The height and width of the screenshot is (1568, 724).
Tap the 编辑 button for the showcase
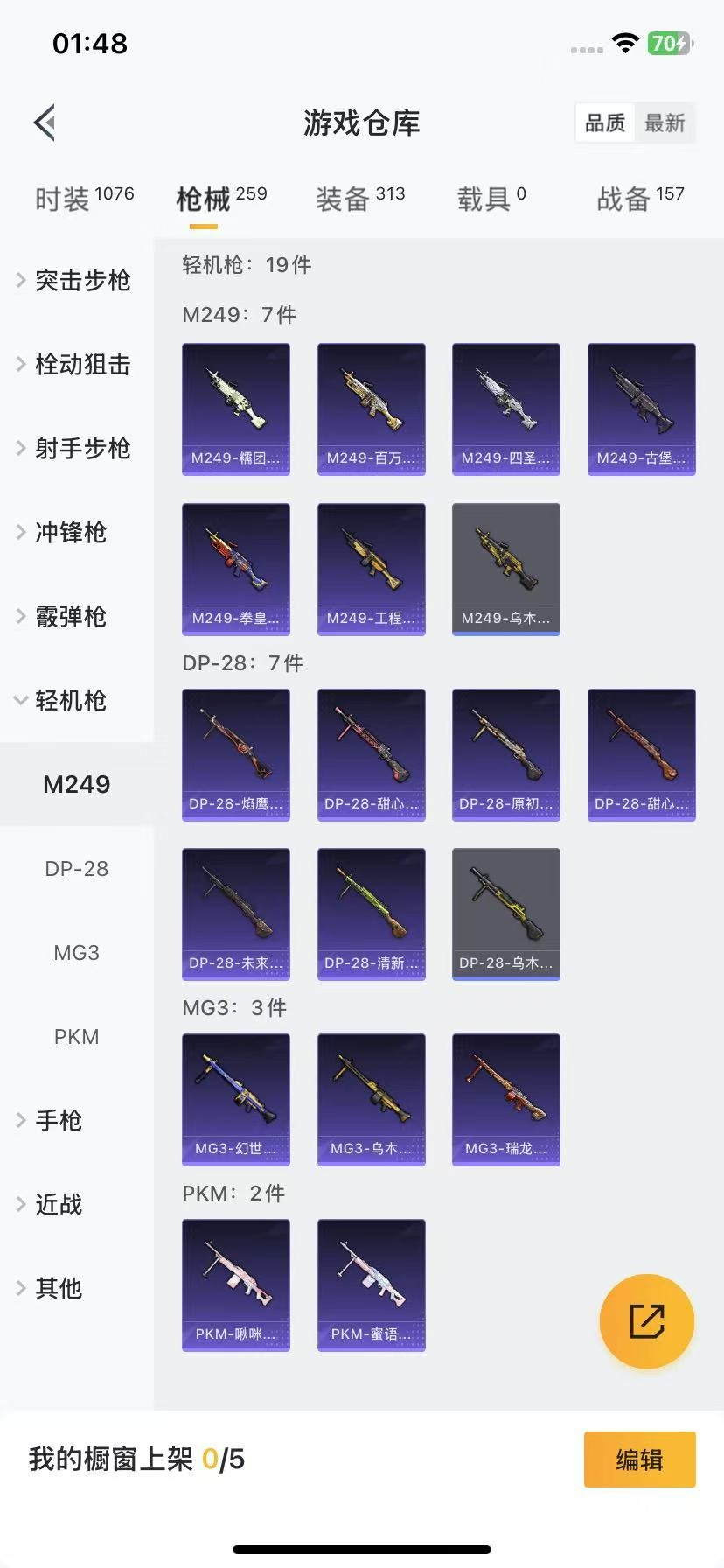pyautogui.click(x=639, y=1459)
